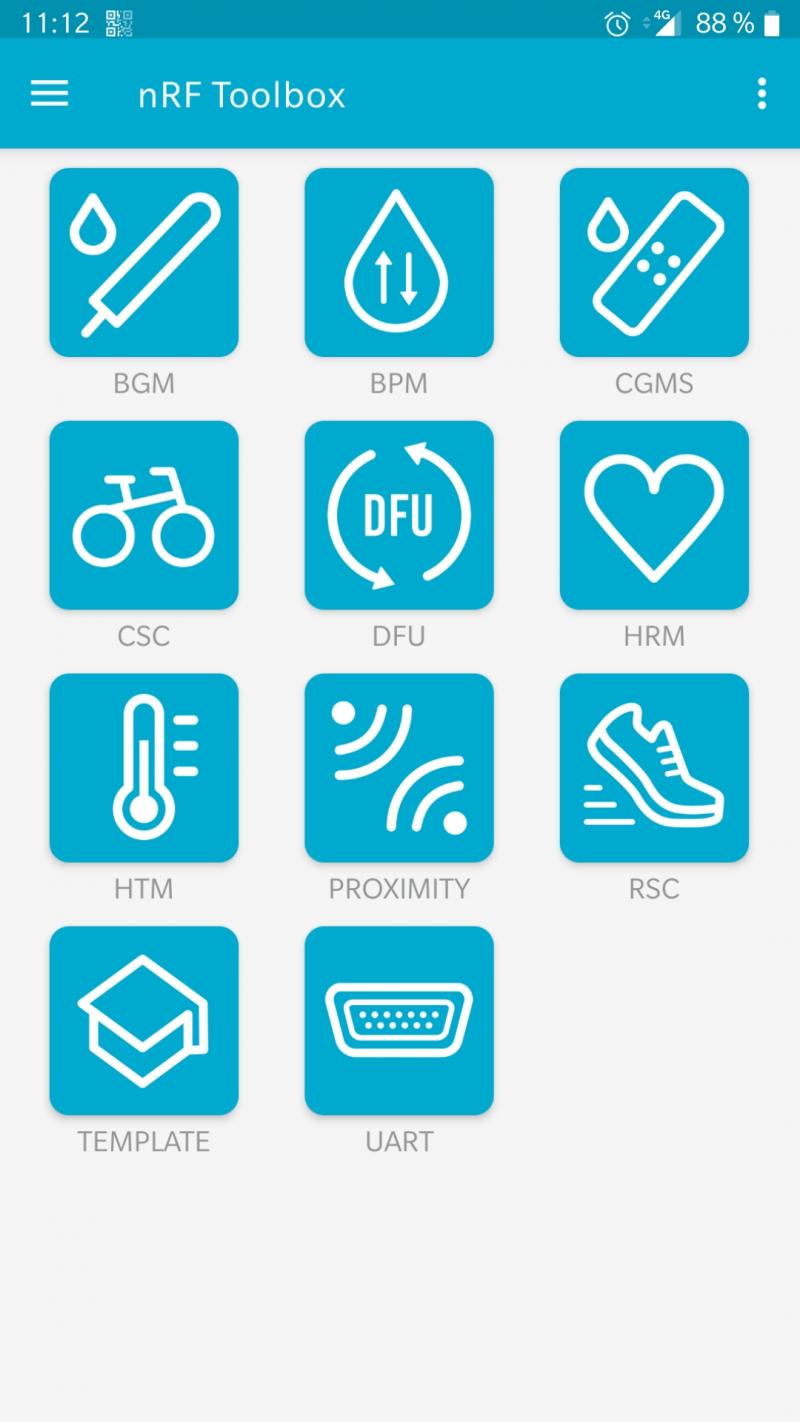This screenshot has height=1422, width=800.
Task: Open the RSC running speed tile
Action: click(654, 768)
